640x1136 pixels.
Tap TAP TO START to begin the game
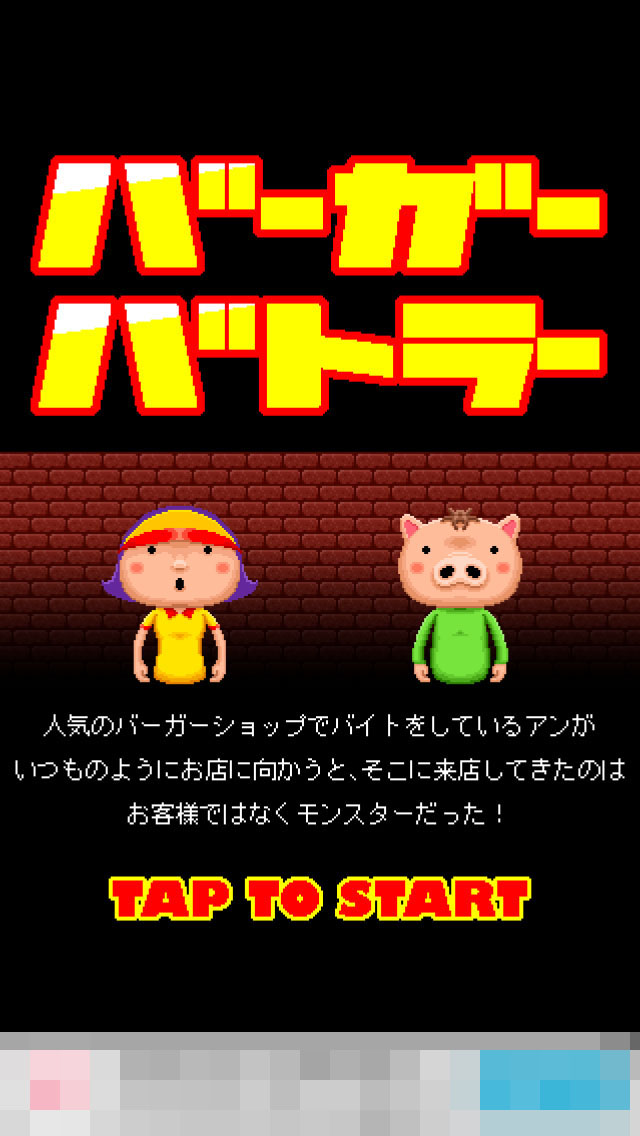pyautogui.click(x=320, y=898)
